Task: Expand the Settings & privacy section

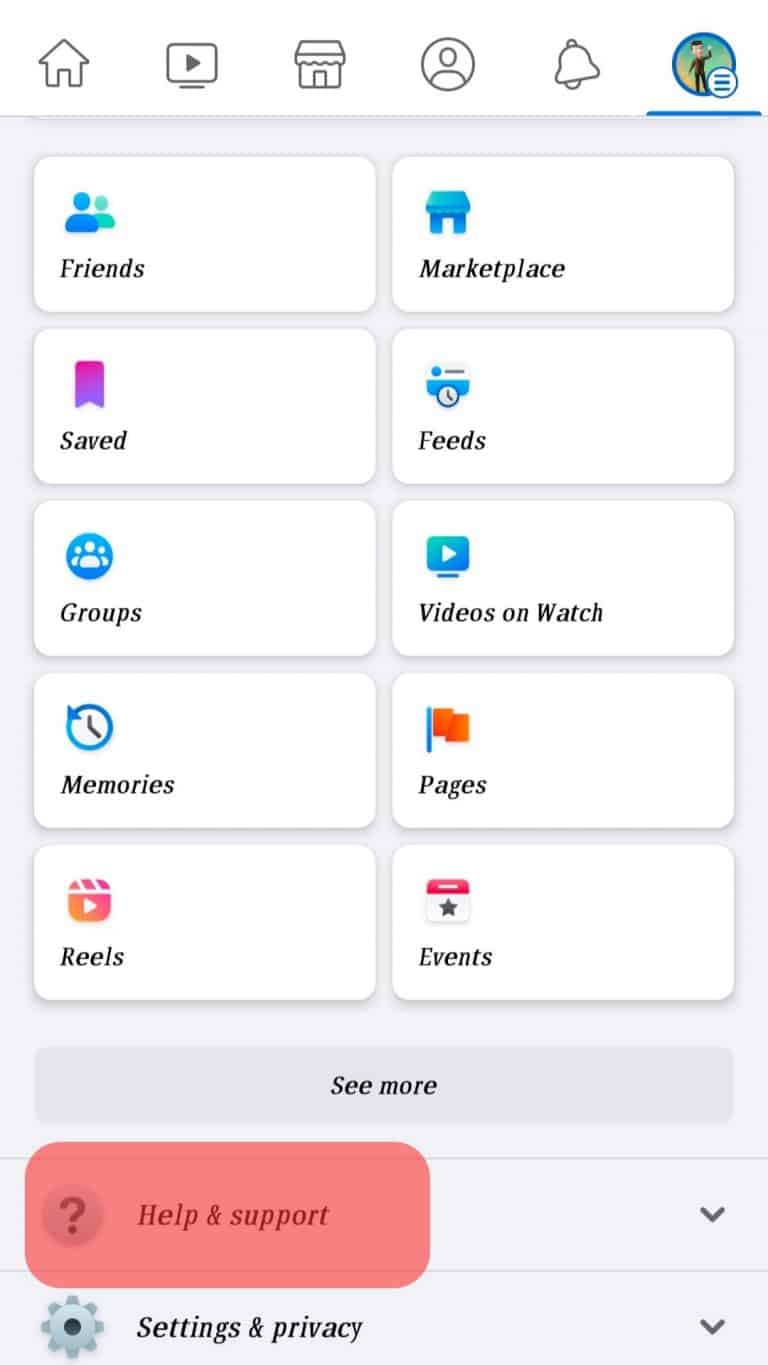Action: tap(712, 1327)
